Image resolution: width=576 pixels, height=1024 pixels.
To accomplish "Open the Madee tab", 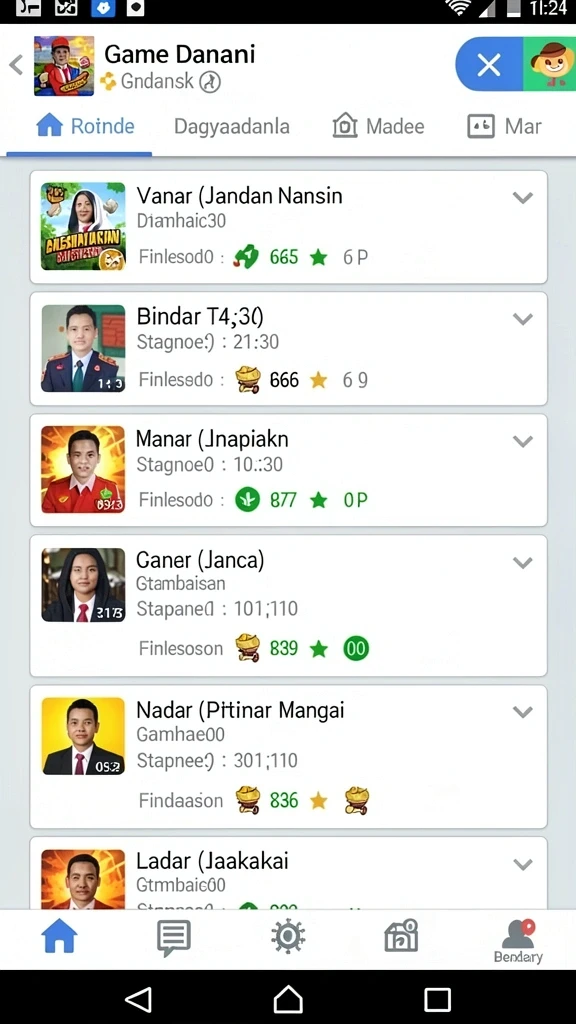I will point(378,126).
